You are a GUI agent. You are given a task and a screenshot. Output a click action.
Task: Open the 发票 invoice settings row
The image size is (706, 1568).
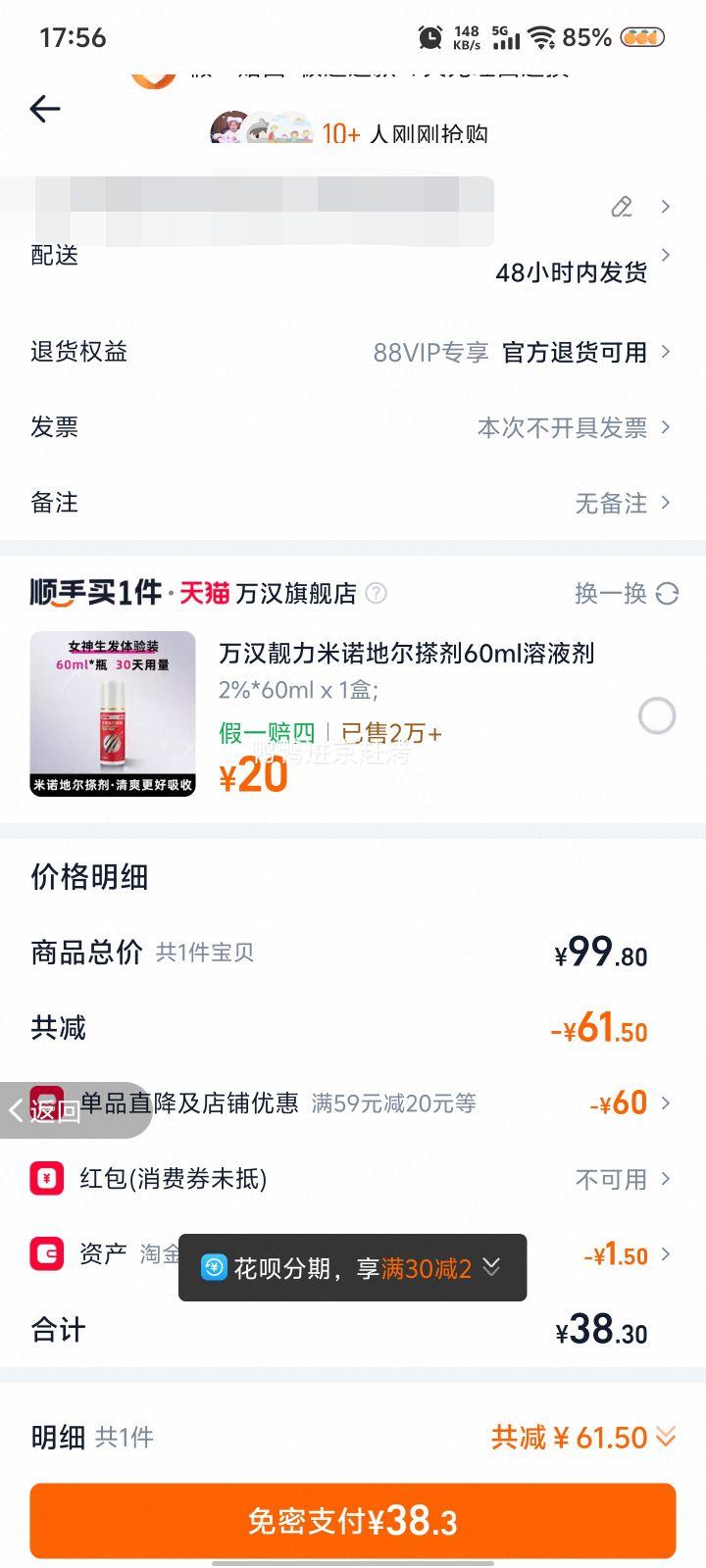tap(353, 427)
